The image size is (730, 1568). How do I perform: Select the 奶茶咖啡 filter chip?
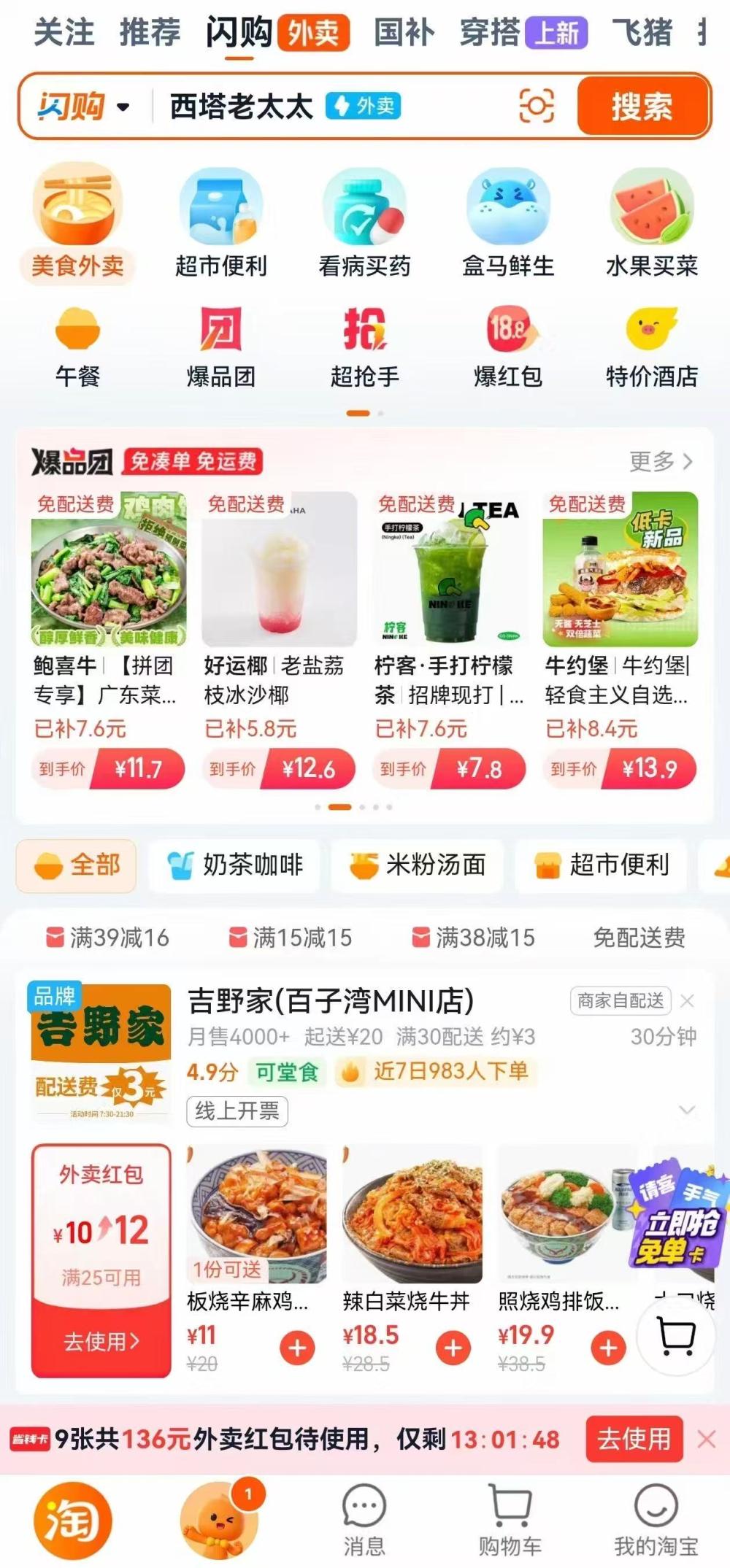click(234, 865)
